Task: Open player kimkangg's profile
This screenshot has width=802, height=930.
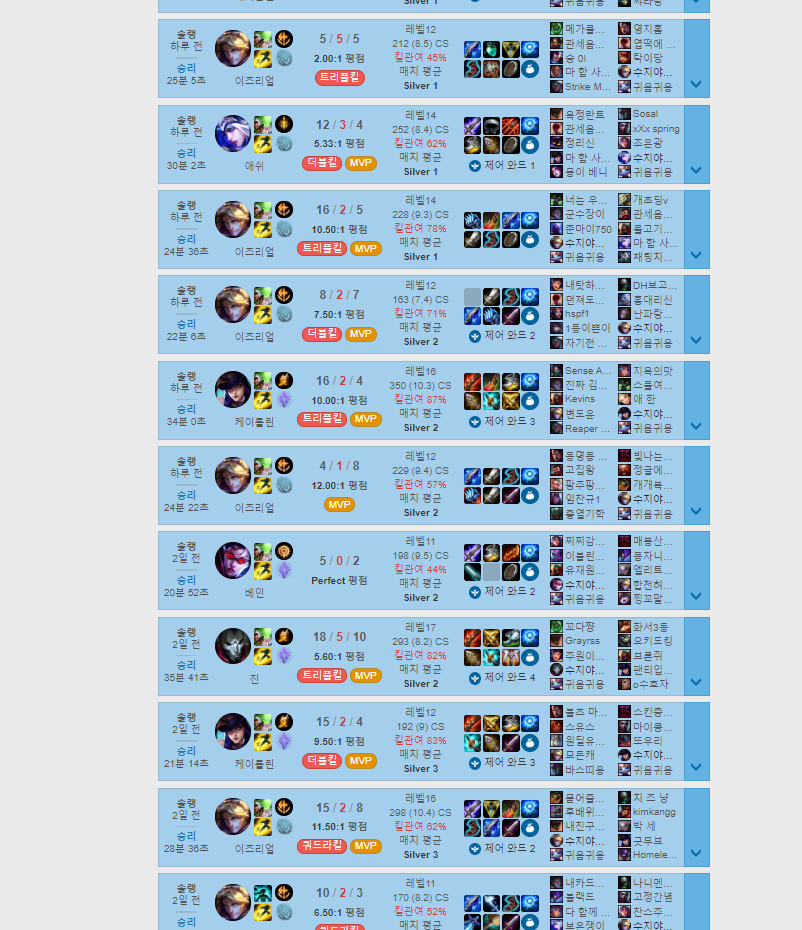Action: click(654, 812)
